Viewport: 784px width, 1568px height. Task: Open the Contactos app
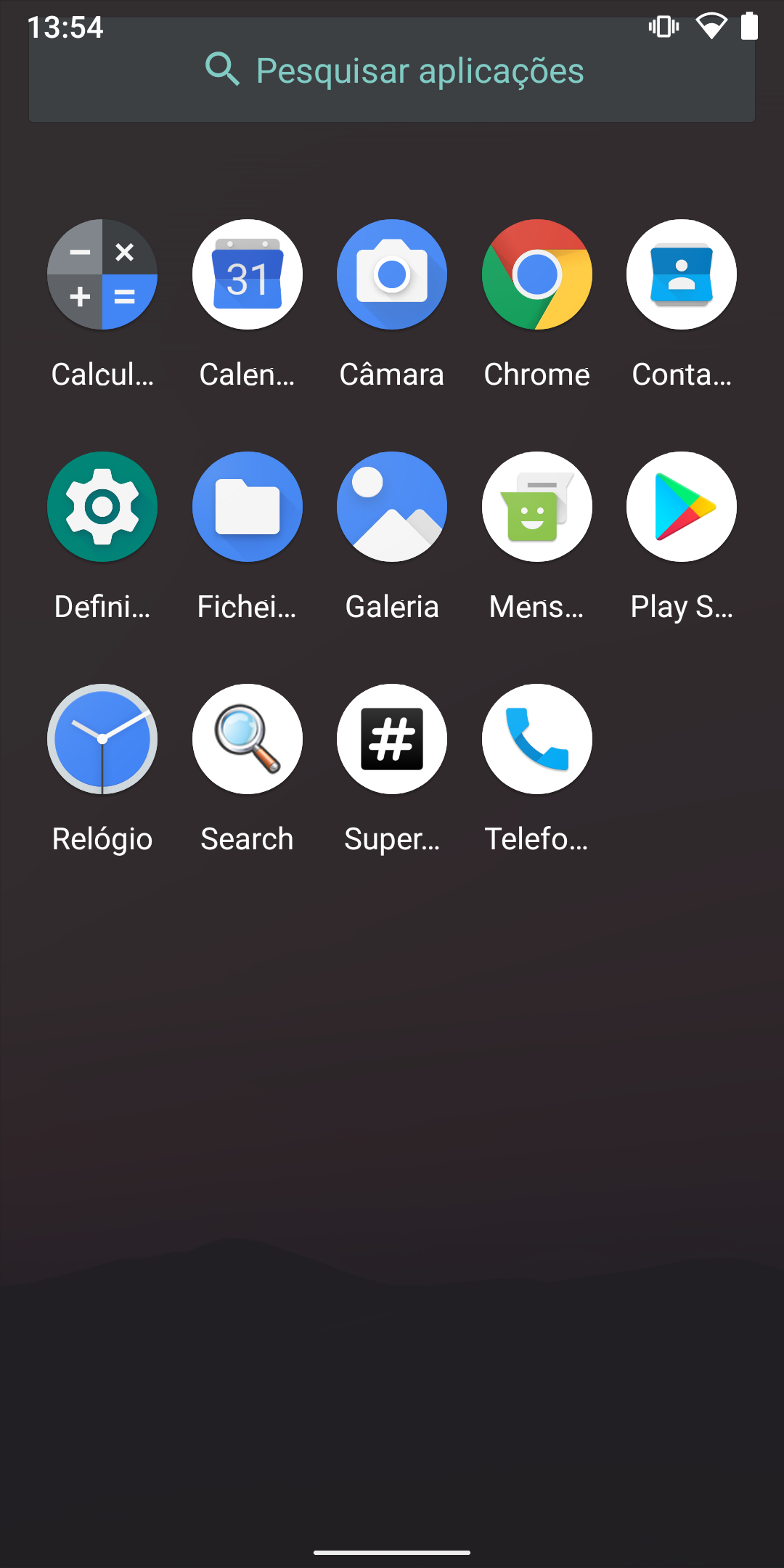682,274
